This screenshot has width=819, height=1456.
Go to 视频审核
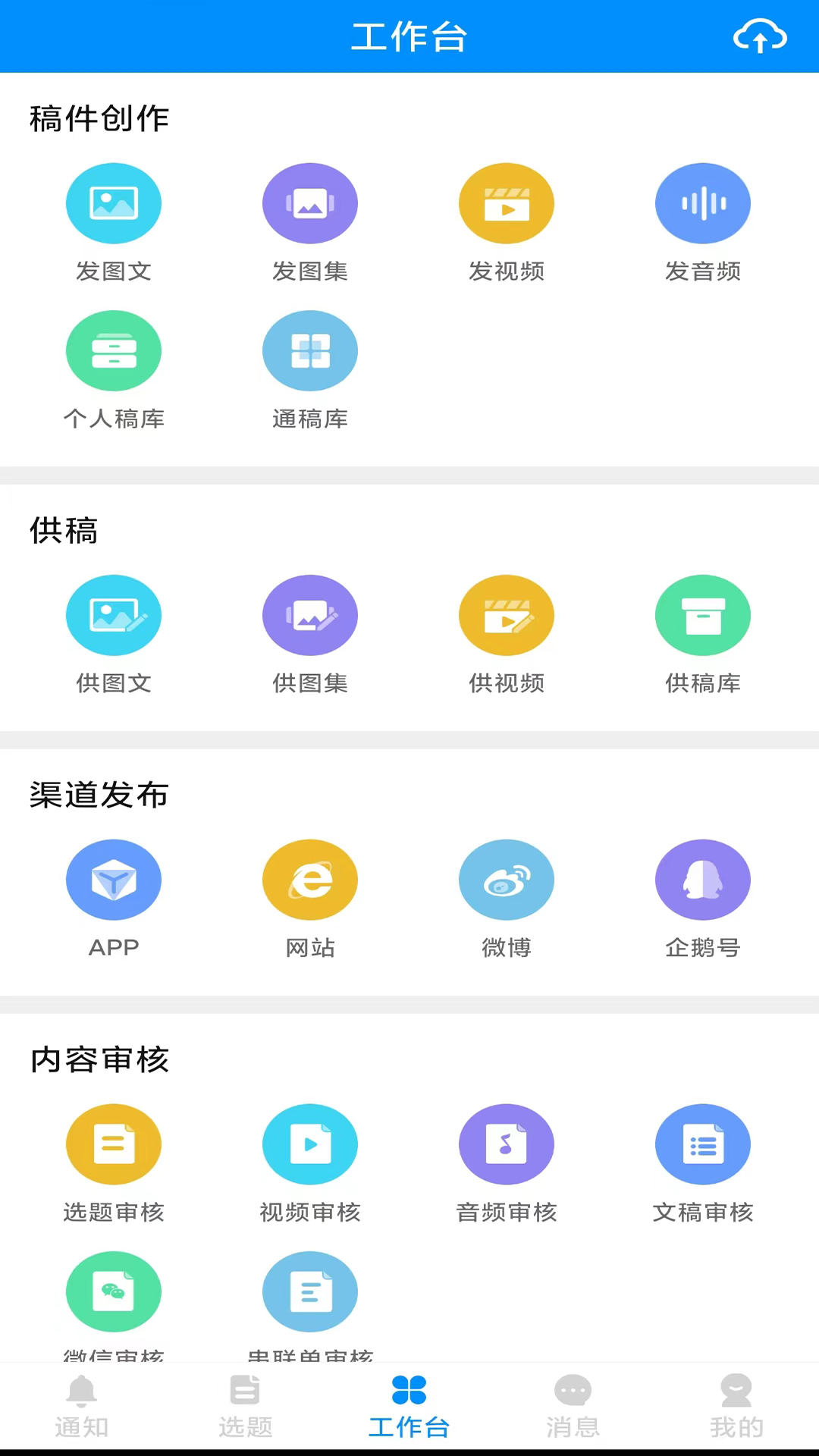pos(309,1144)
